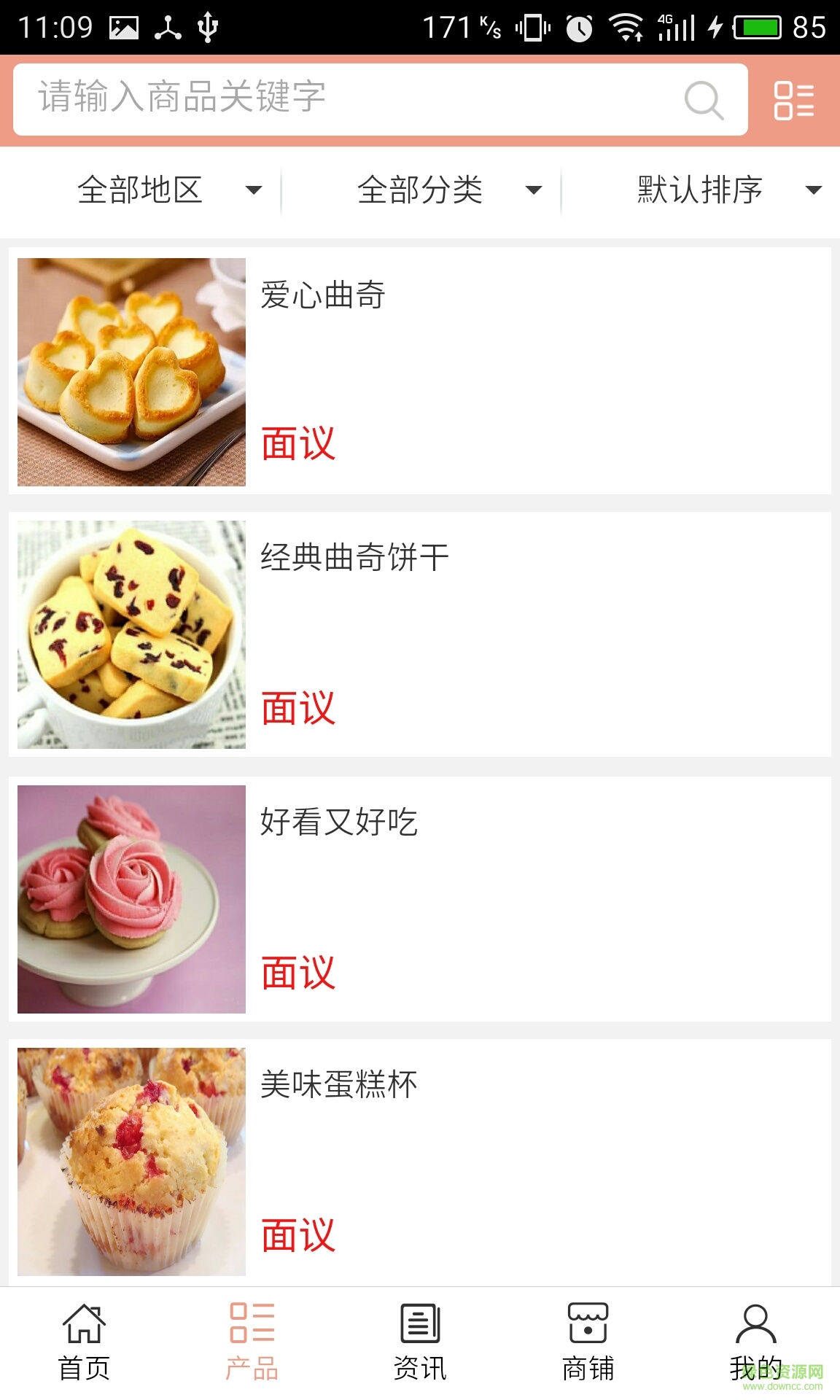
Task: Tap the Wi-Fi status bar icon
Action: coord(623,27)
